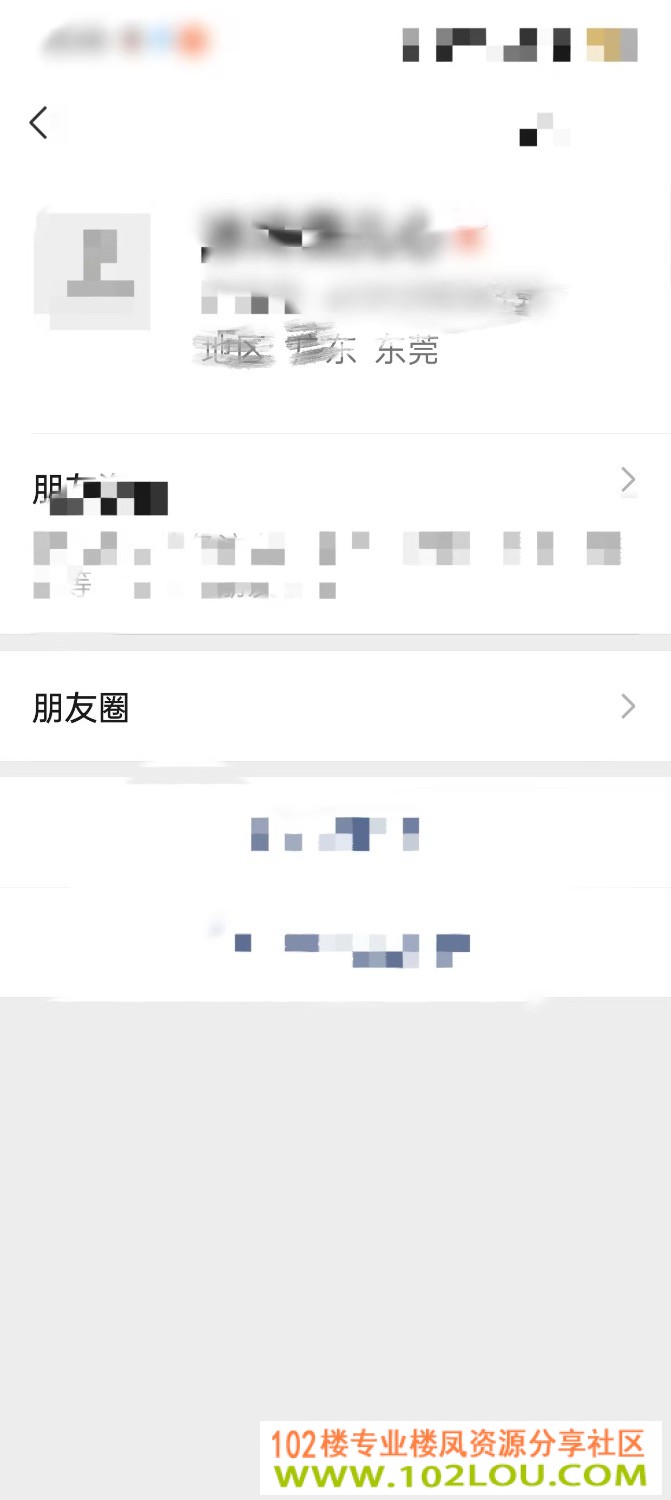Viewport: 671px width, 1500px height.
Task: Go back using the top-left arrow
Action: point(38,123)
